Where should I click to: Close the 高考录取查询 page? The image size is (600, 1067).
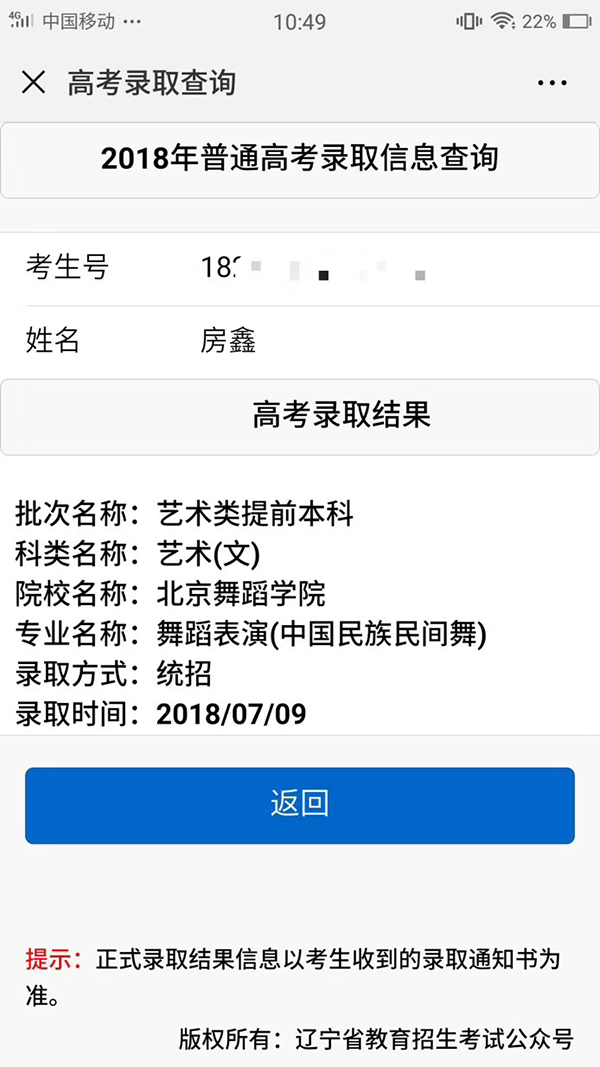click(33, 82)
